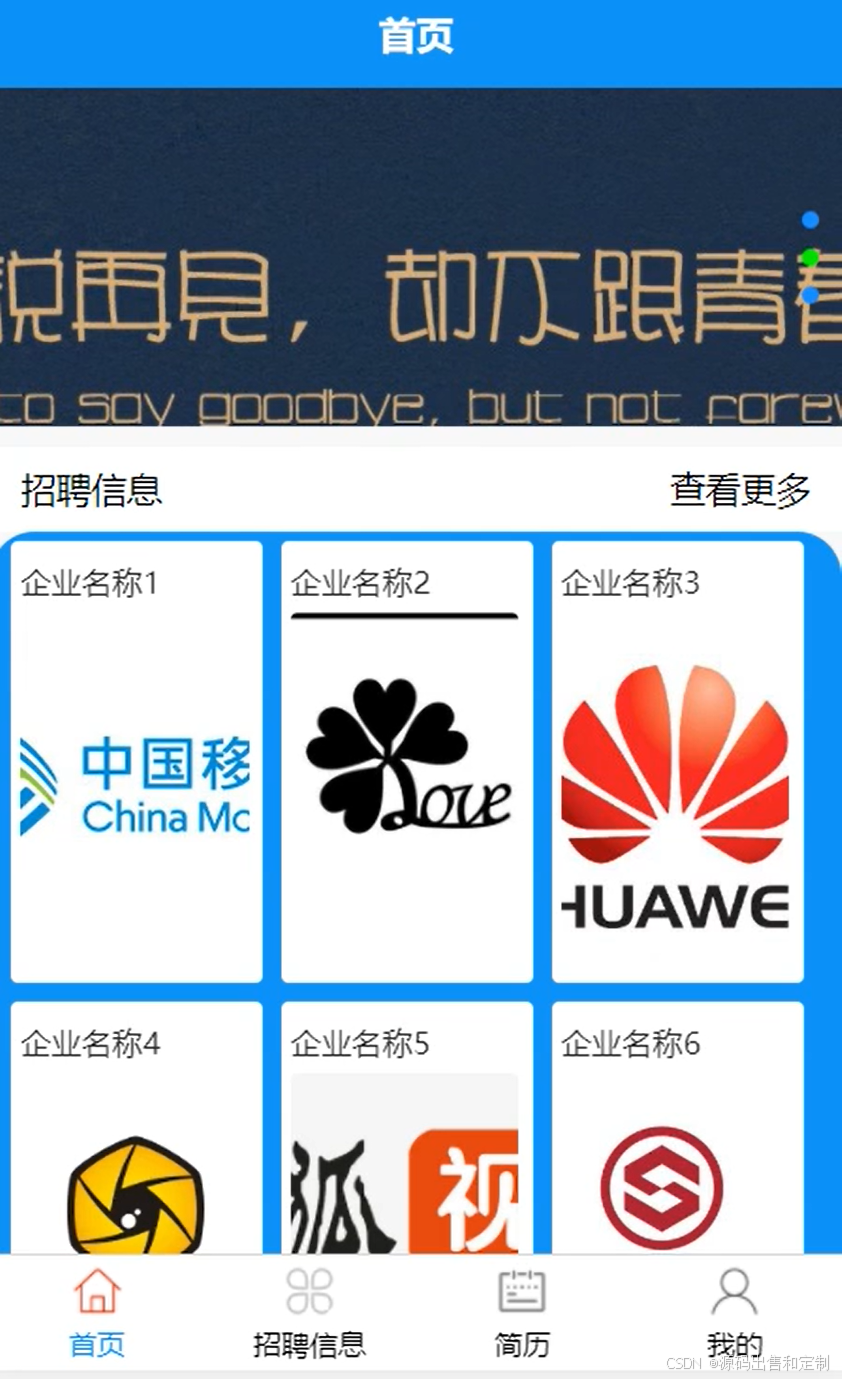Open the 企业名称6 company card
Viewport: 842px width, 1379px height.
[x=677, y=1130]
